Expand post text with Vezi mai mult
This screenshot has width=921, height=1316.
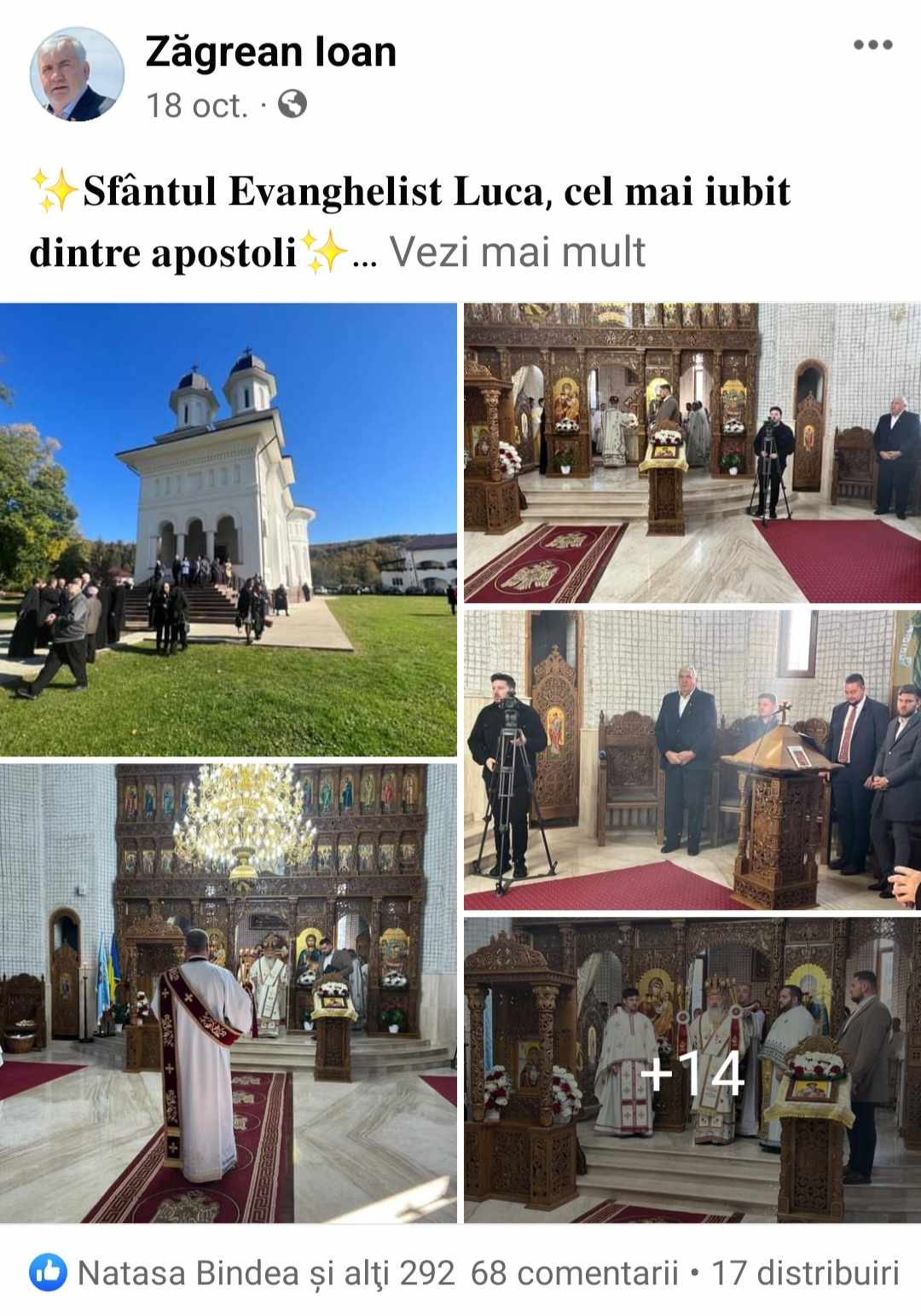(x=518, y=252)
